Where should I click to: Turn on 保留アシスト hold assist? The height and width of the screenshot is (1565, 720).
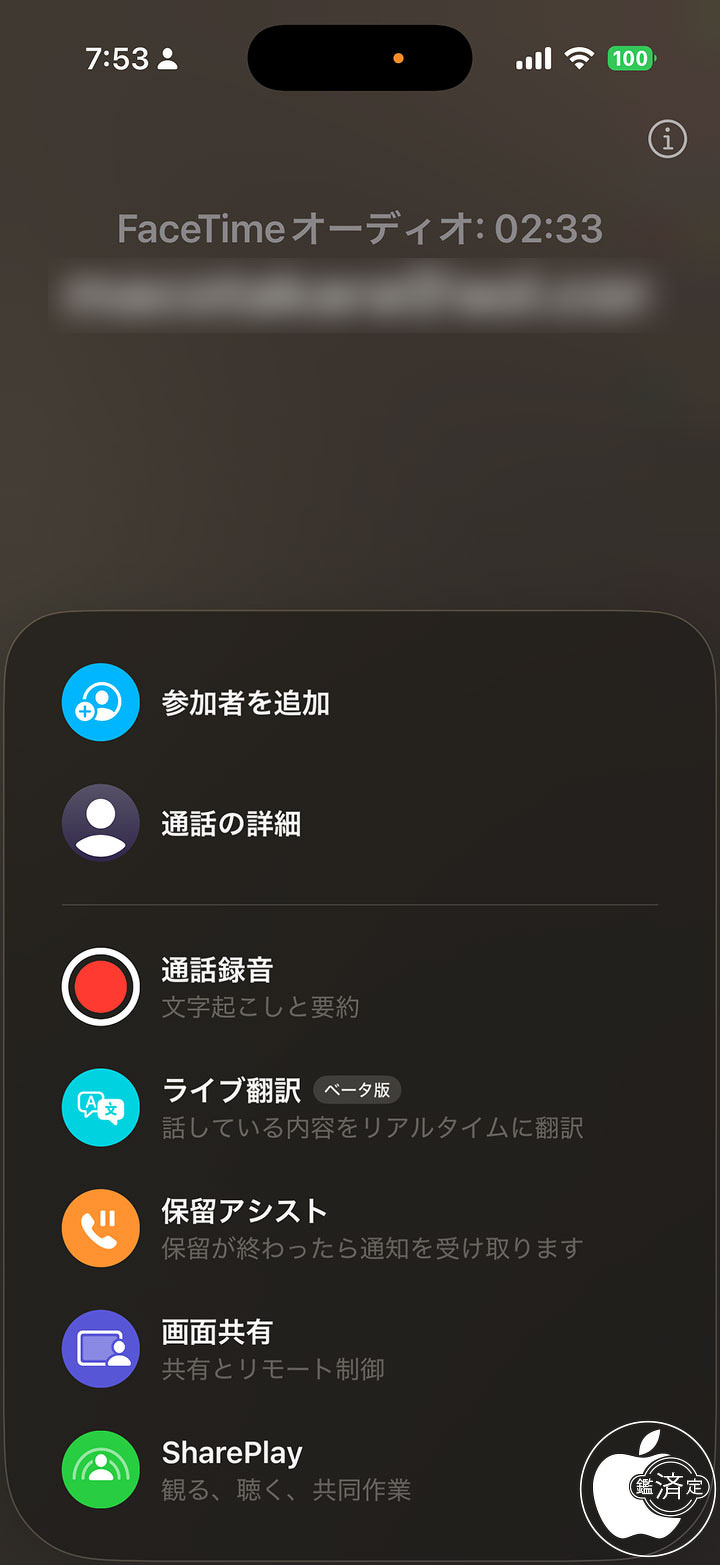pos(360,1228)
